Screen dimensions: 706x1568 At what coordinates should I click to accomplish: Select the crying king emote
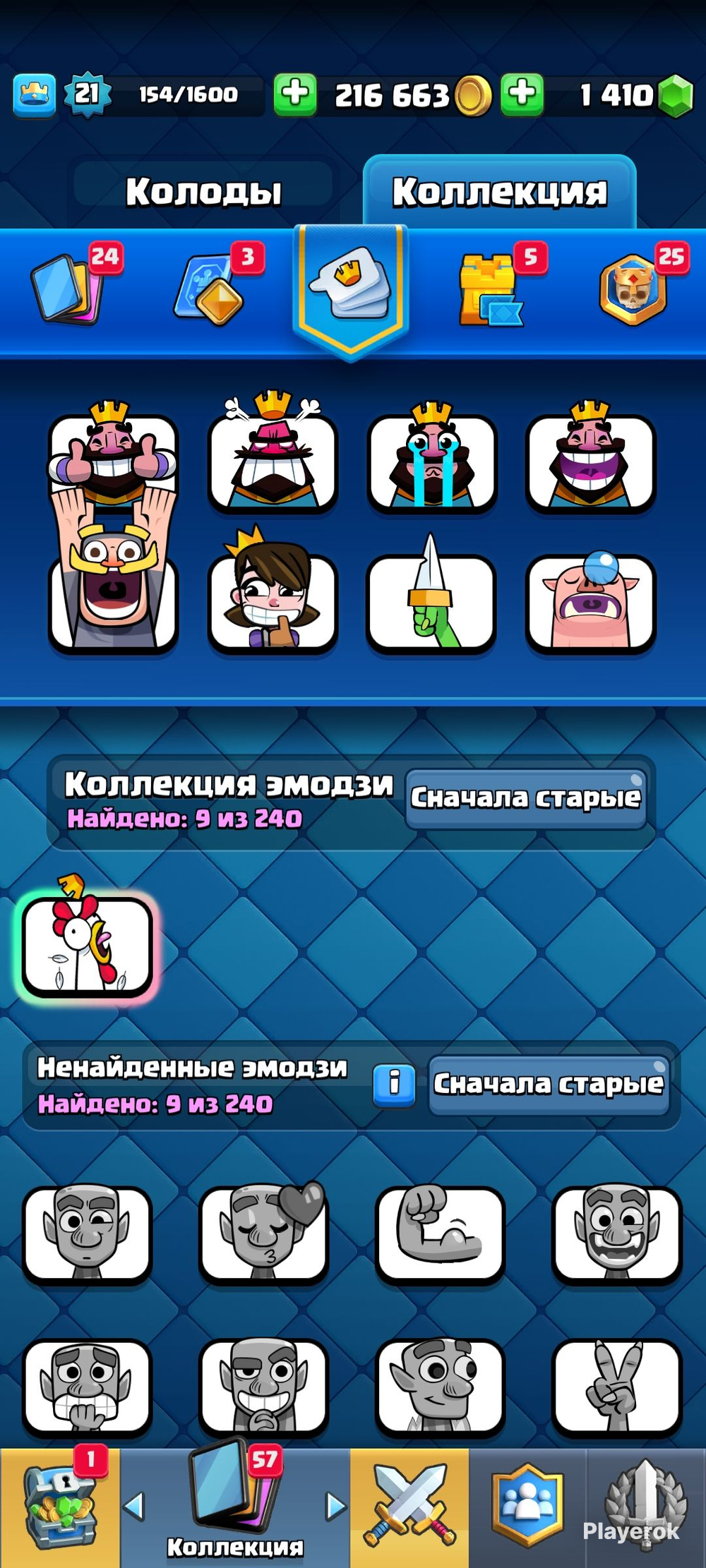tap(431, 456)
